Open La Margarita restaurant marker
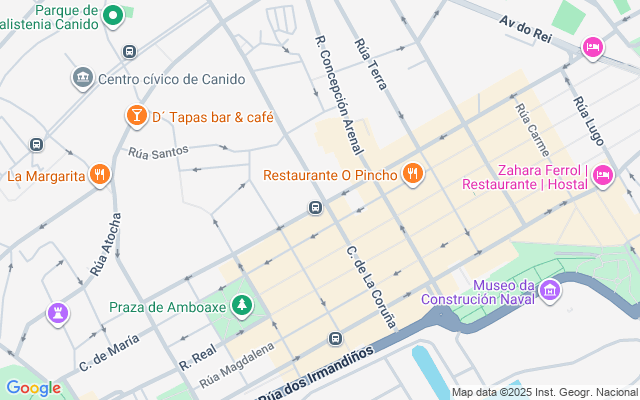Image resolution: width=640 pixels, height=400 pixels. click(99, 176)
